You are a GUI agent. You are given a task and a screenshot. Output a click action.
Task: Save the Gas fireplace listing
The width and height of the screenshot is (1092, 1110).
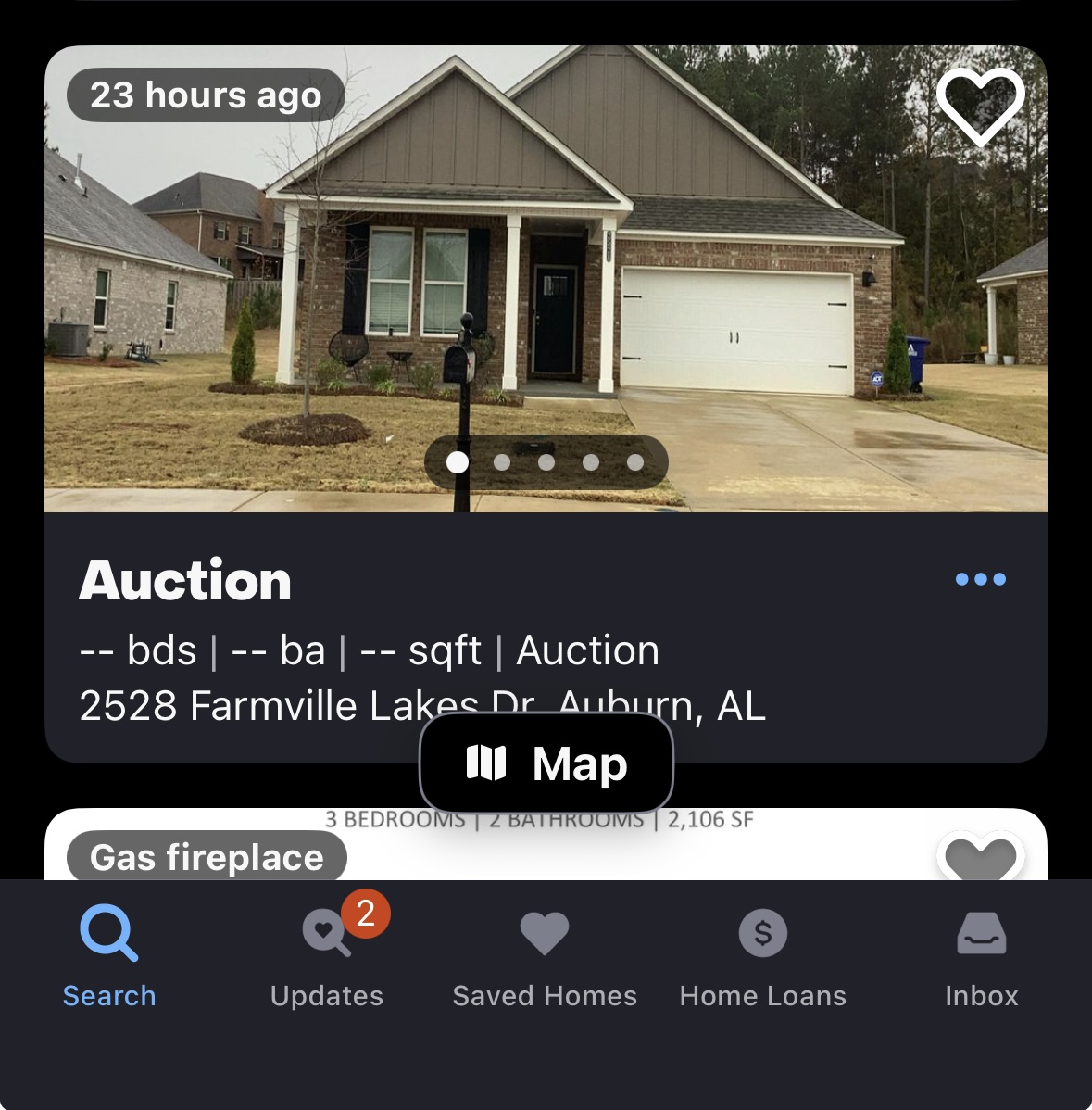(980, 857)
